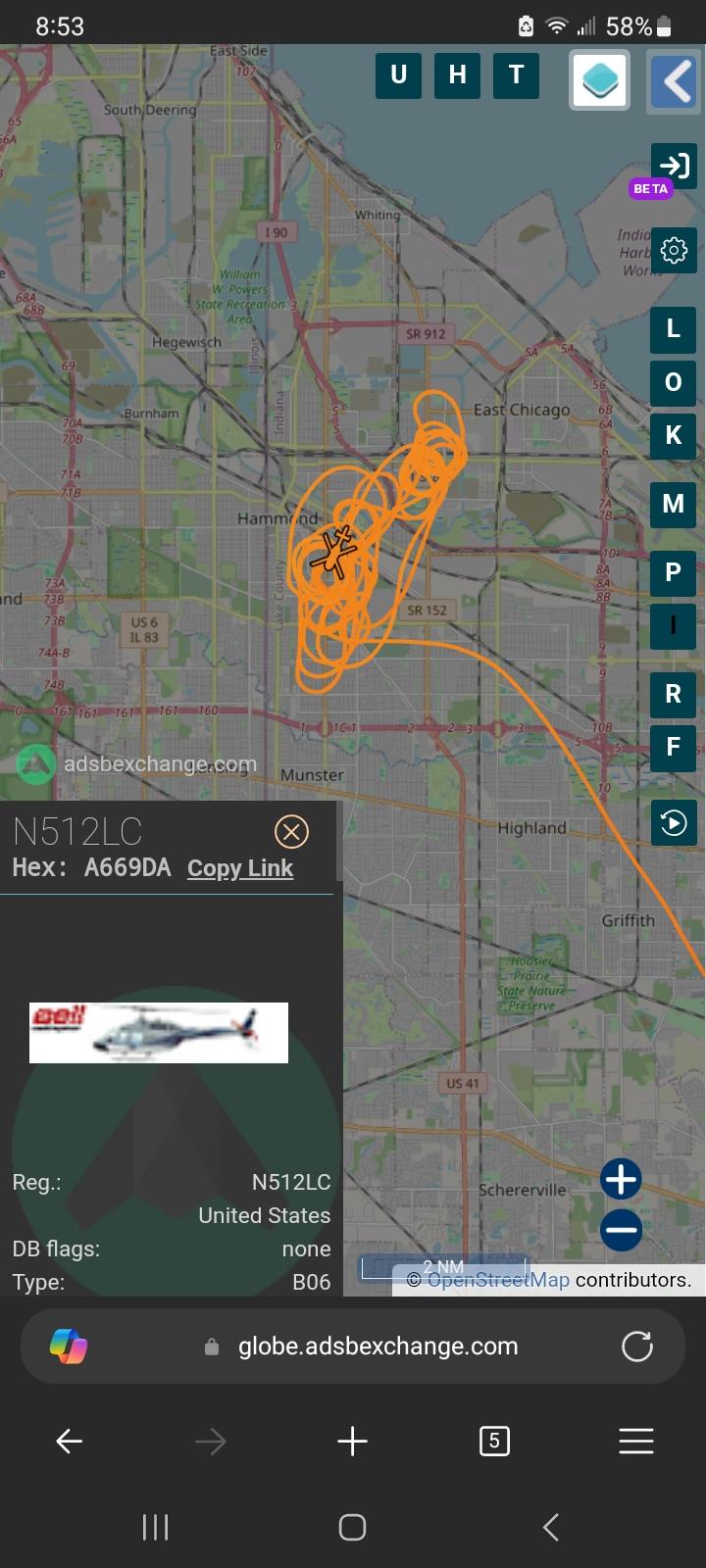
Task: Open the settings gear
Action: coord(674,251)
